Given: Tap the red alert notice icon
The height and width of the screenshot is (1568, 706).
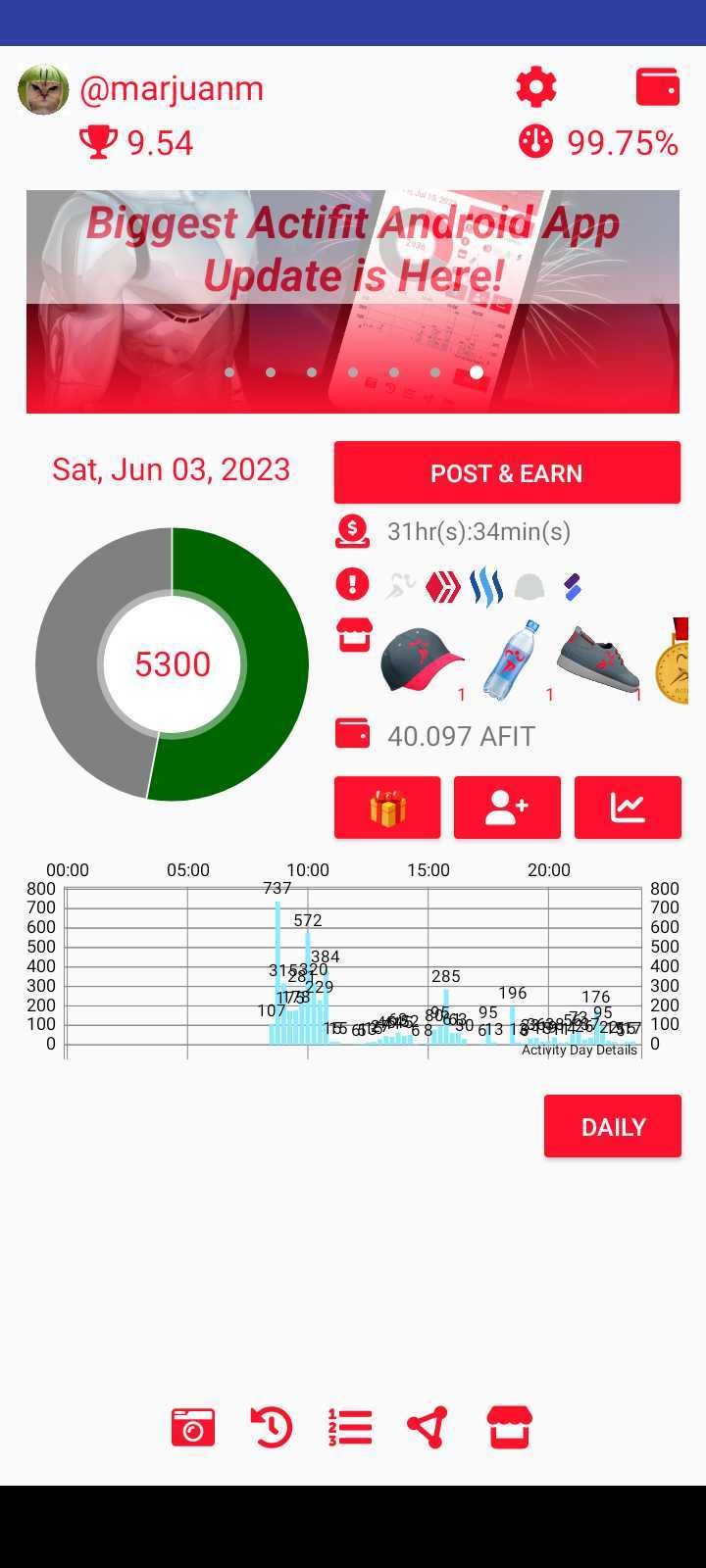Looking at the screenshot, I should [352, 585].
